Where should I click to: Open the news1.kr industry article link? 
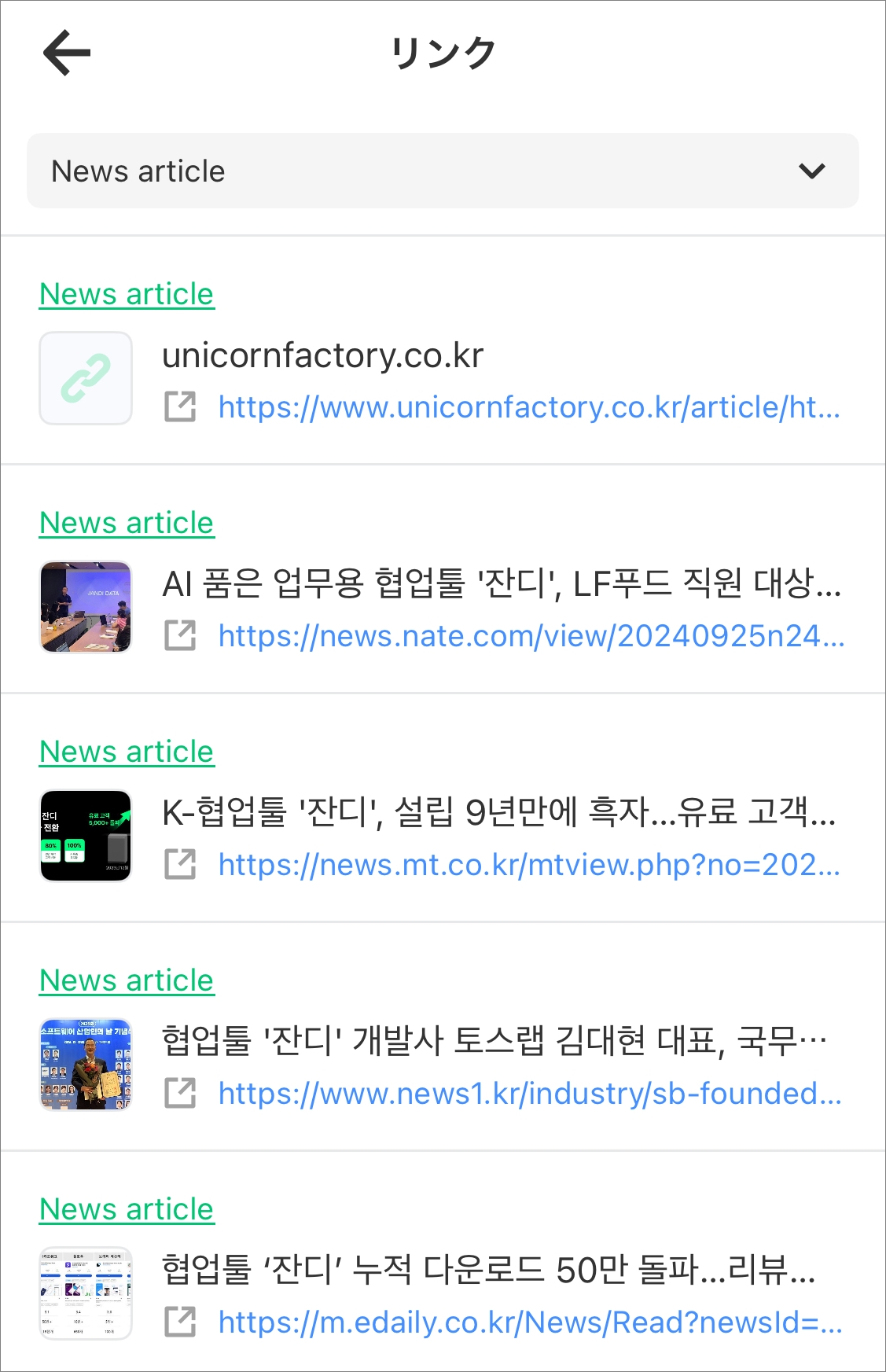point(529,1094)
